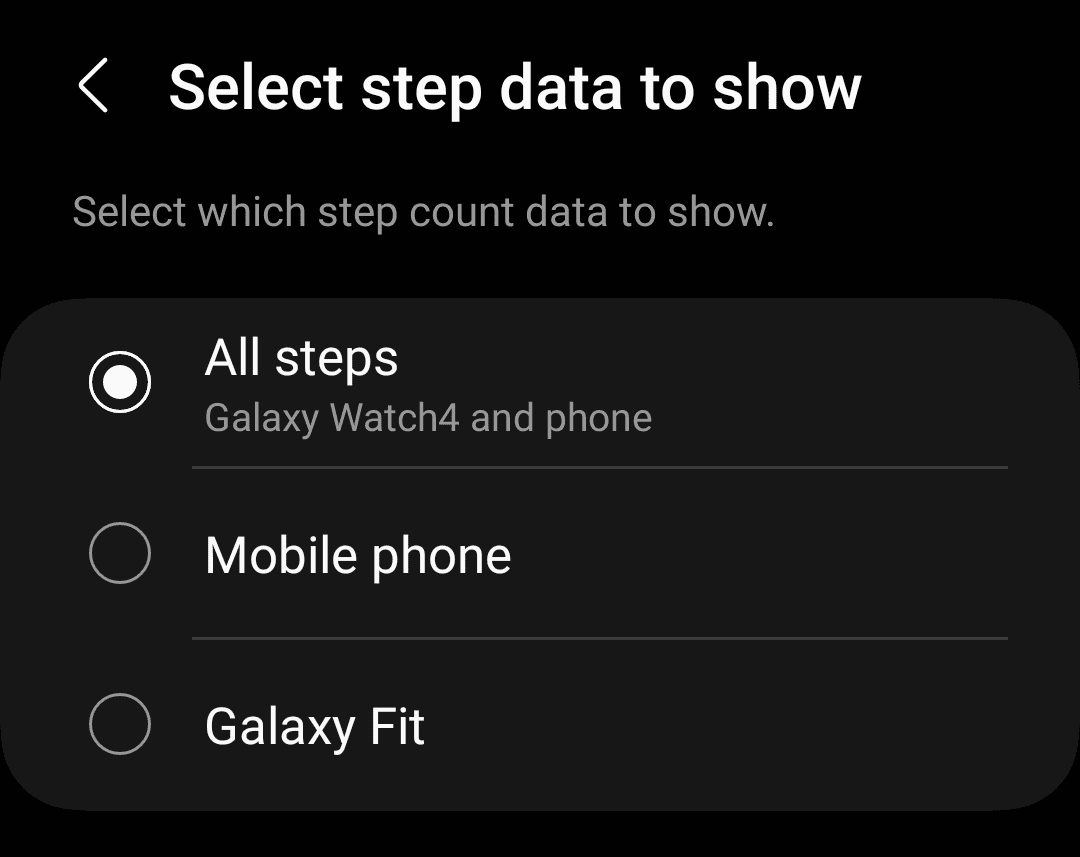
Task: Go back using the header arrow
Action: click(x=93, y=86)
